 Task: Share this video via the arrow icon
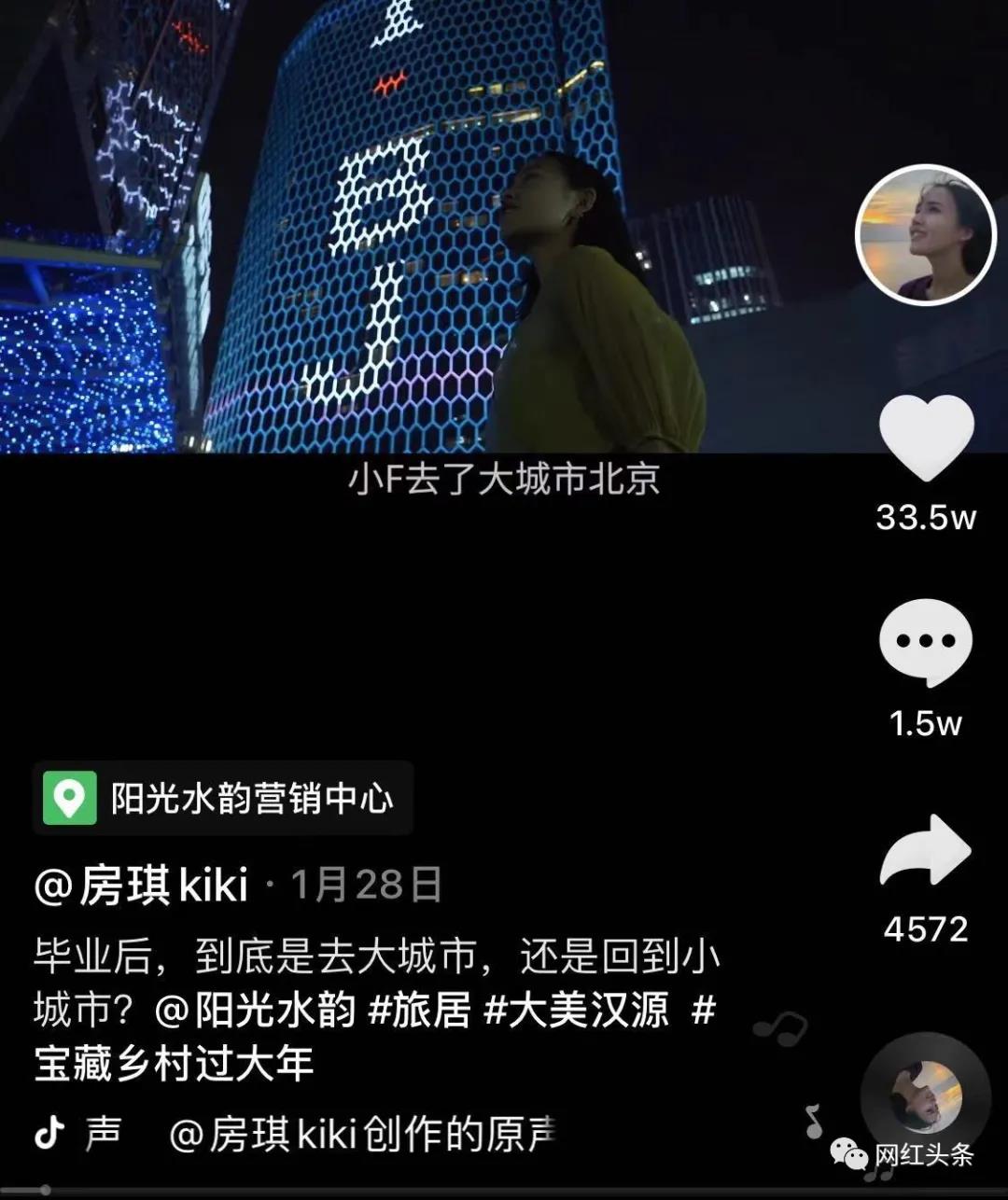[x=926, y=851]
